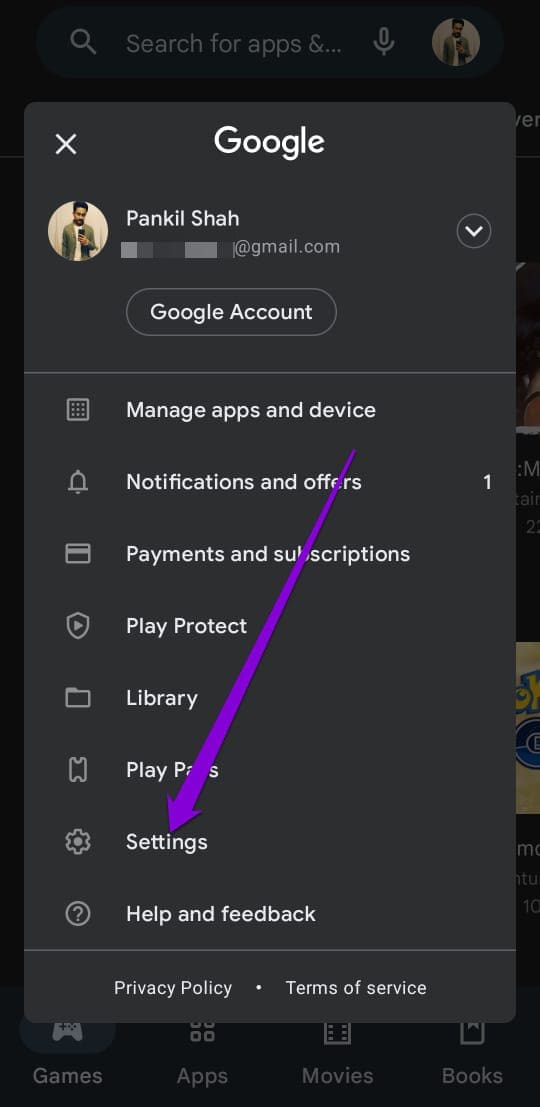Close the Google account menu
This screenshot has height=1107, width=540.
(66, 145)
